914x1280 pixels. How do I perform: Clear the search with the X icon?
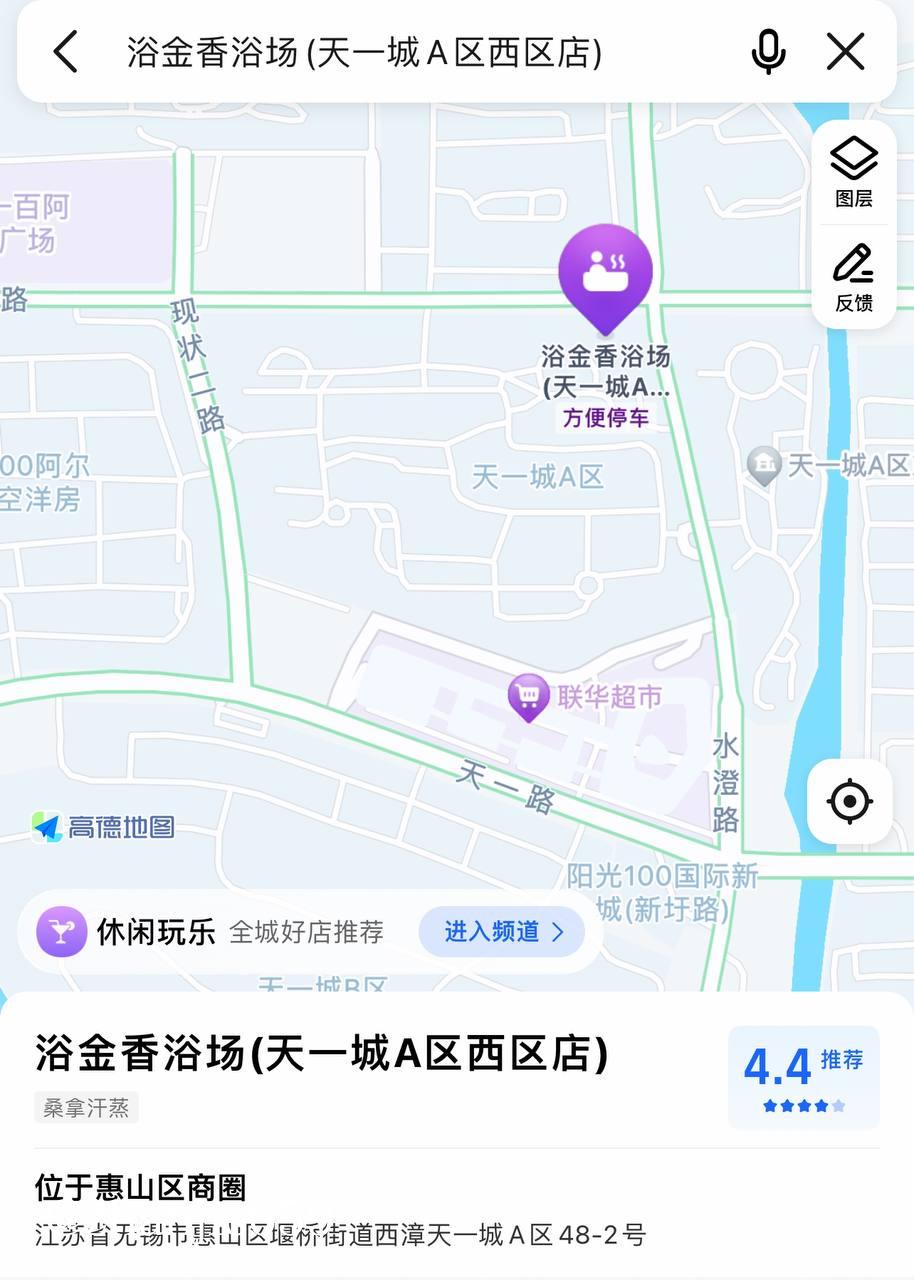tap(845, 51)
